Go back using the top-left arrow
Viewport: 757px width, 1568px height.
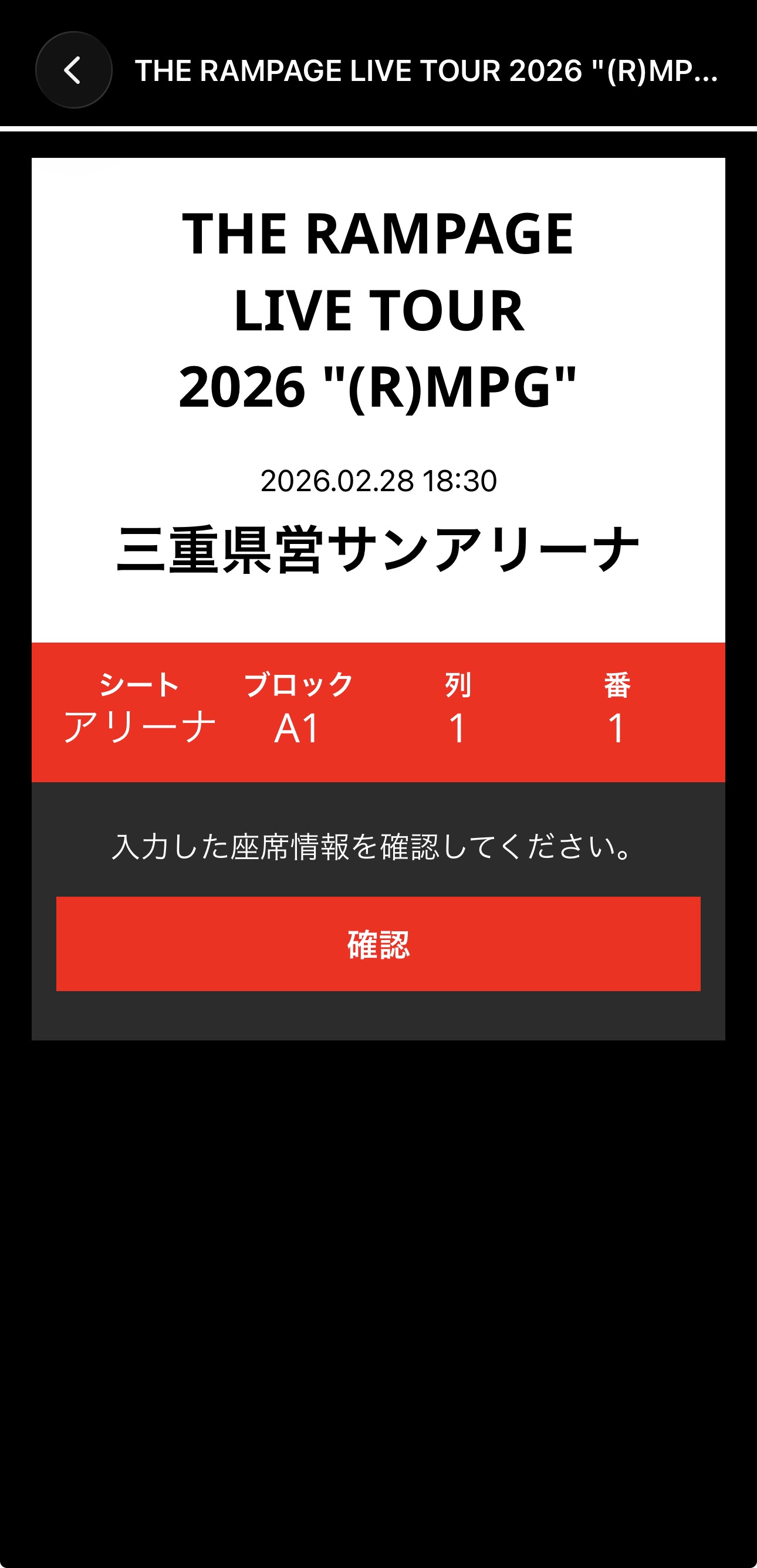pyautogui.click(x=73, y=70)
